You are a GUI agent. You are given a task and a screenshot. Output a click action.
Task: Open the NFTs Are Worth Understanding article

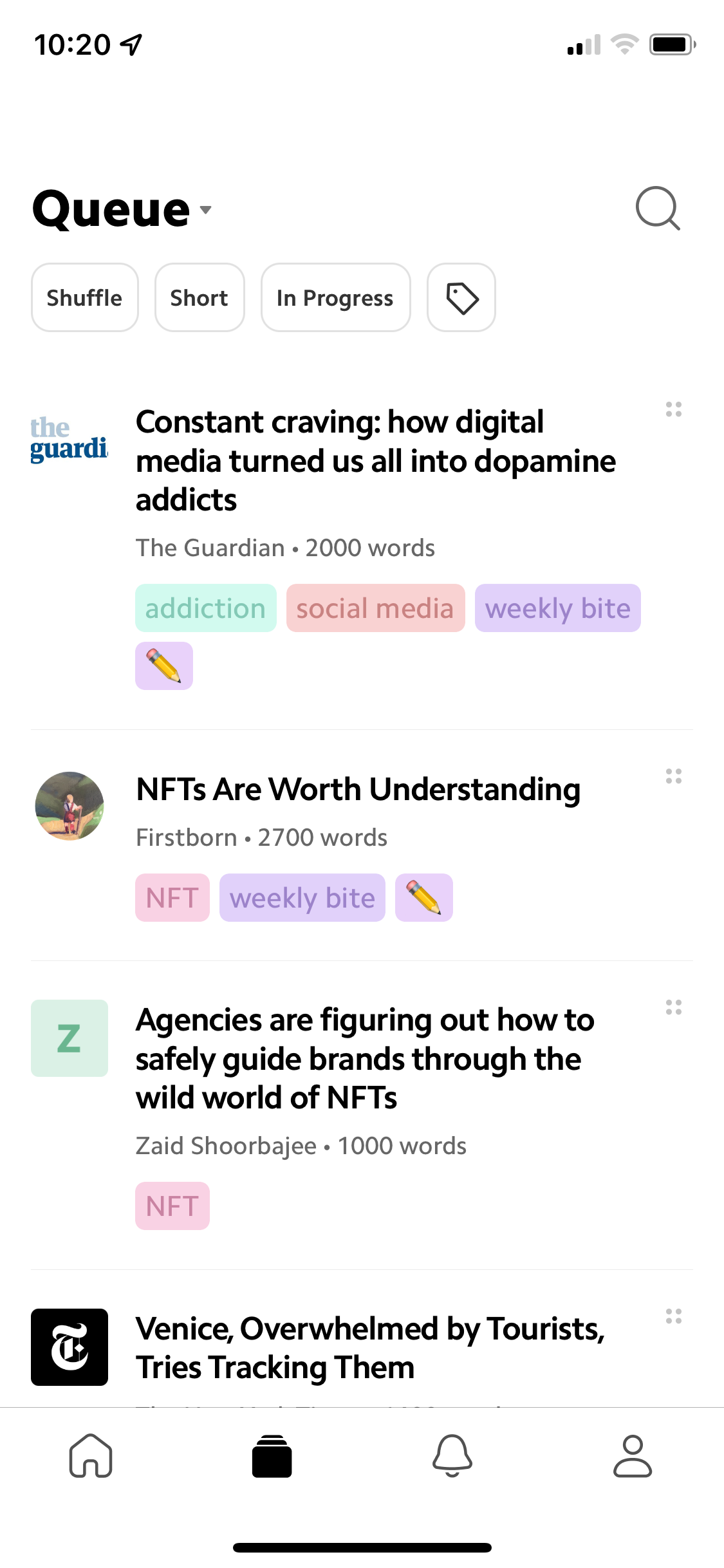coord(358,789)
